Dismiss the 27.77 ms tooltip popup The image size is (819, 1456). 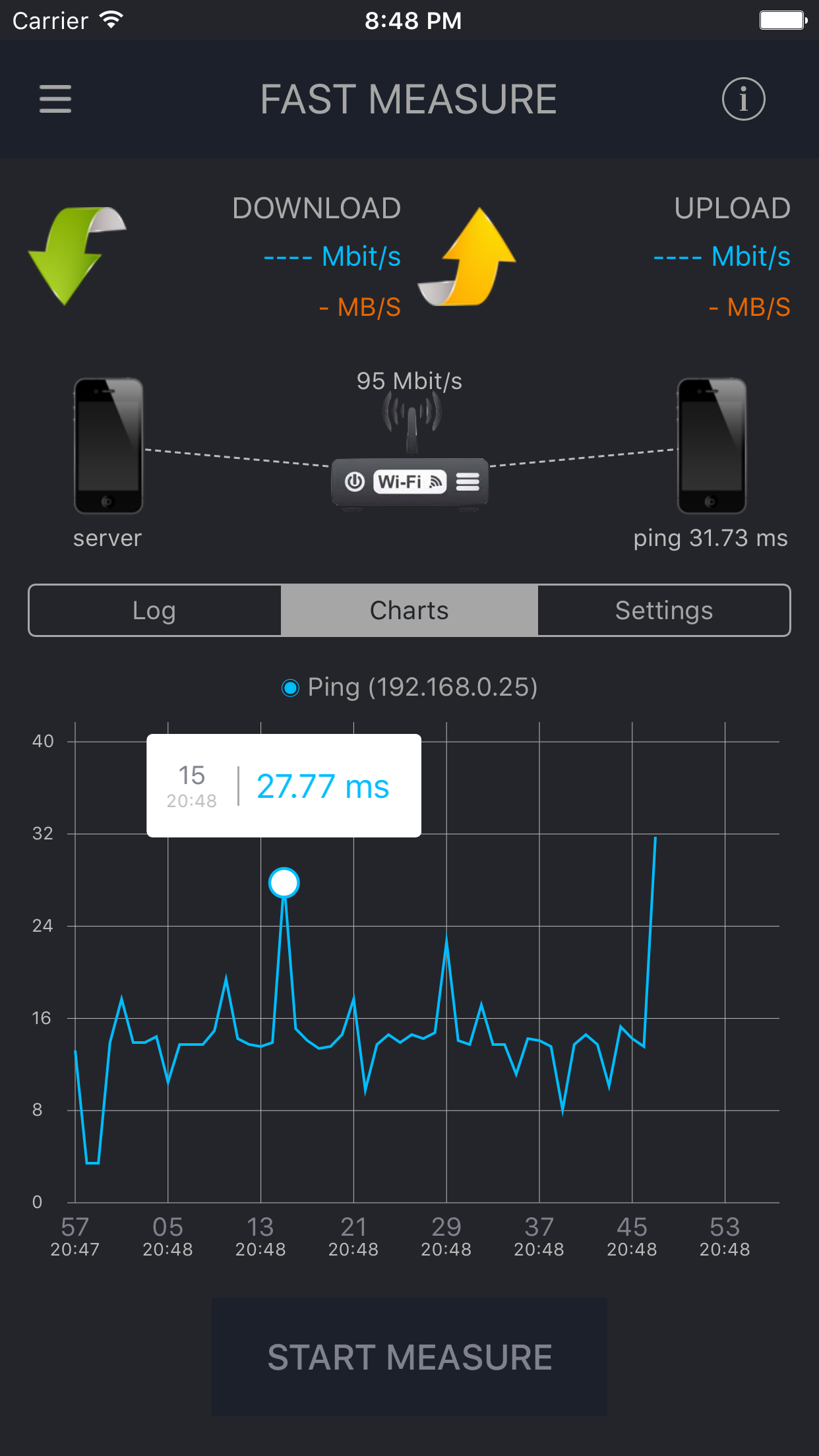(x=284, y=785)
